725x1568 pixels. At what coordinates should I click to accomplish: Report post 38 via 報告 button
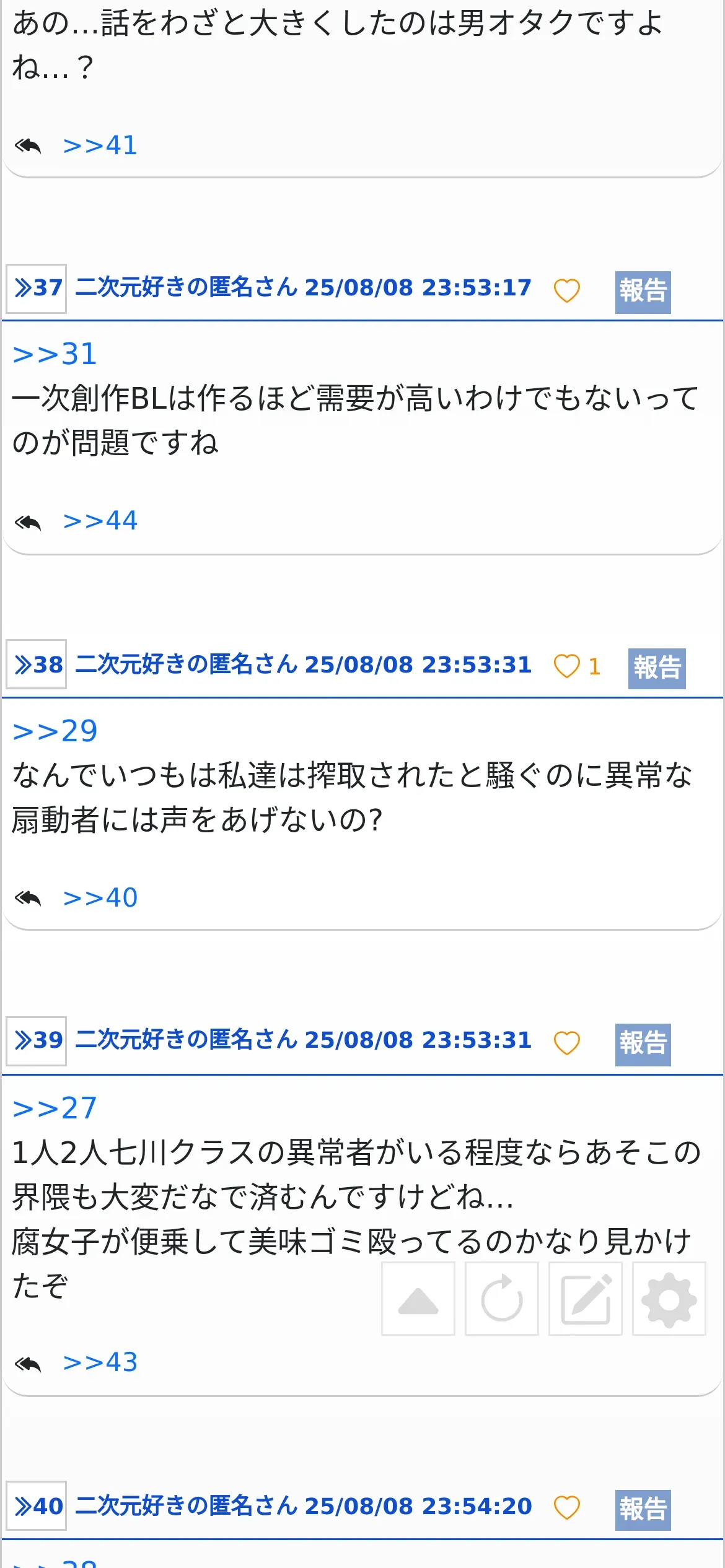(x=657, y=668)
